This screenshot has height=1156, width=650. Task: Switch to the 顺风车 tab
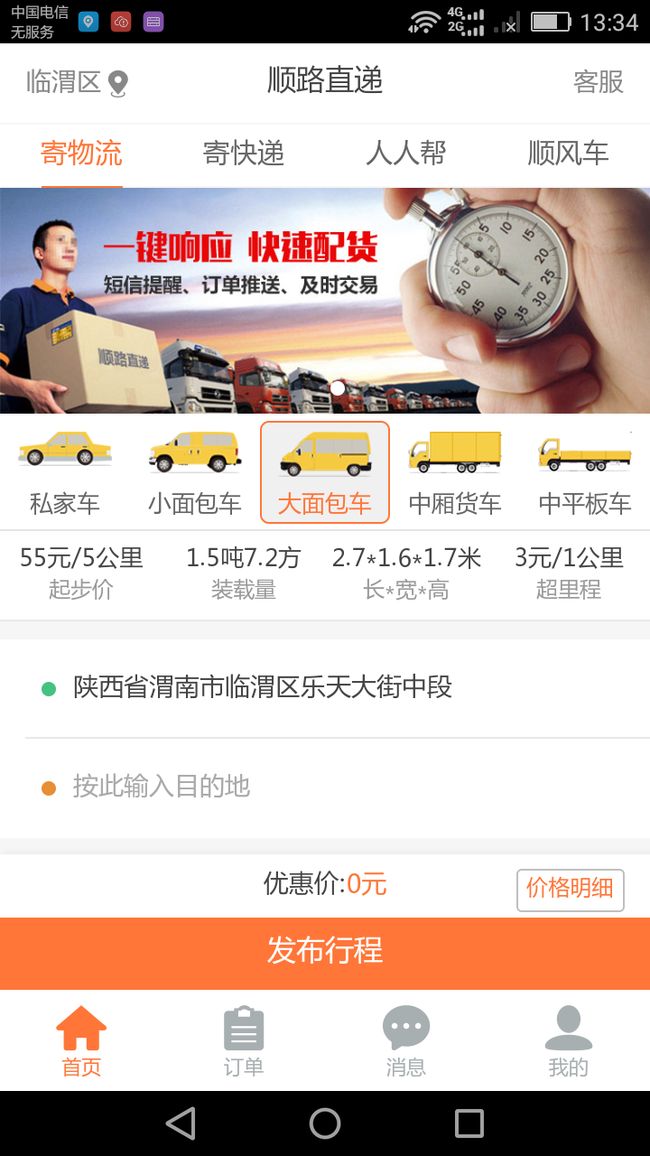[568, 153]
